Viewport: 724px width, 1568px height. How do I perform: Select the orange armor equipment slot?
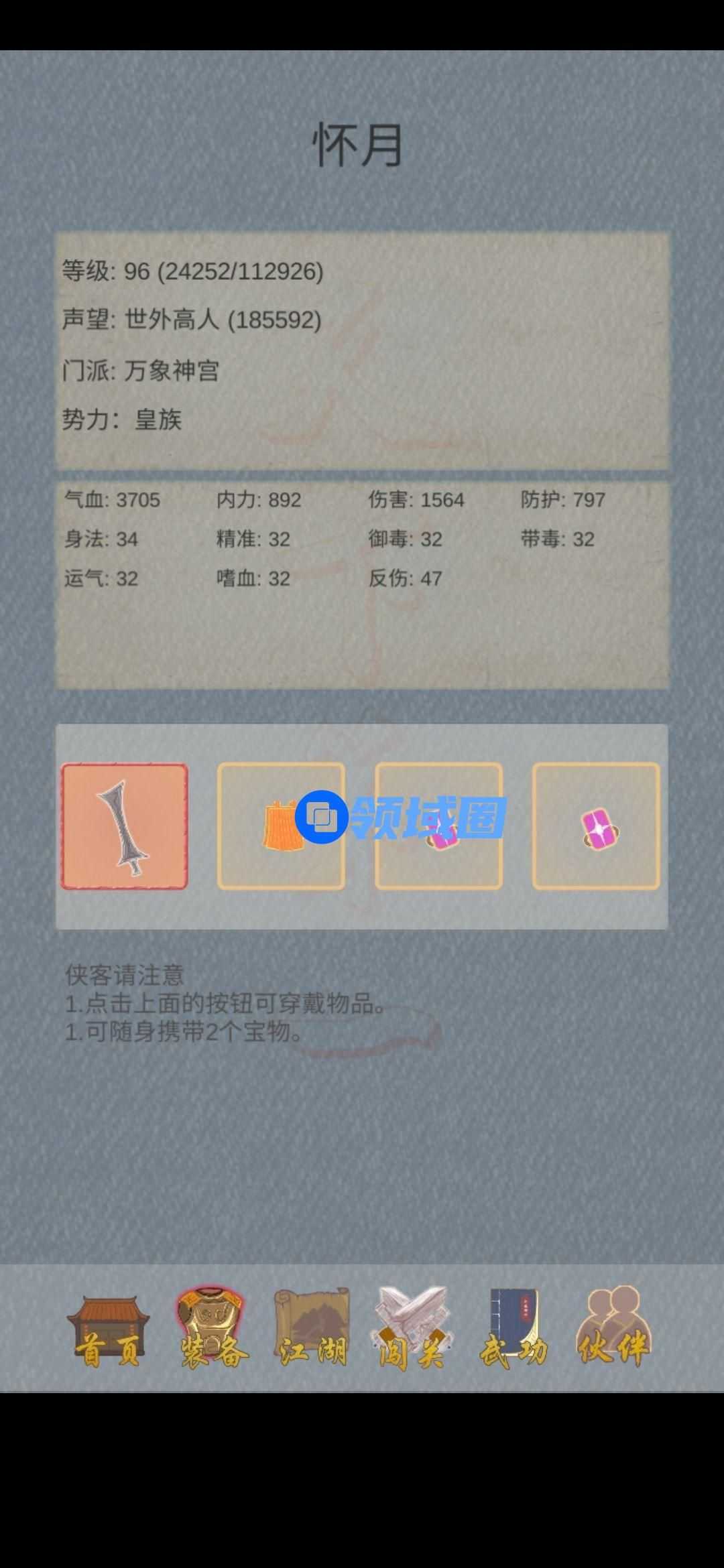pyautogui.click(x=280, y=826)
